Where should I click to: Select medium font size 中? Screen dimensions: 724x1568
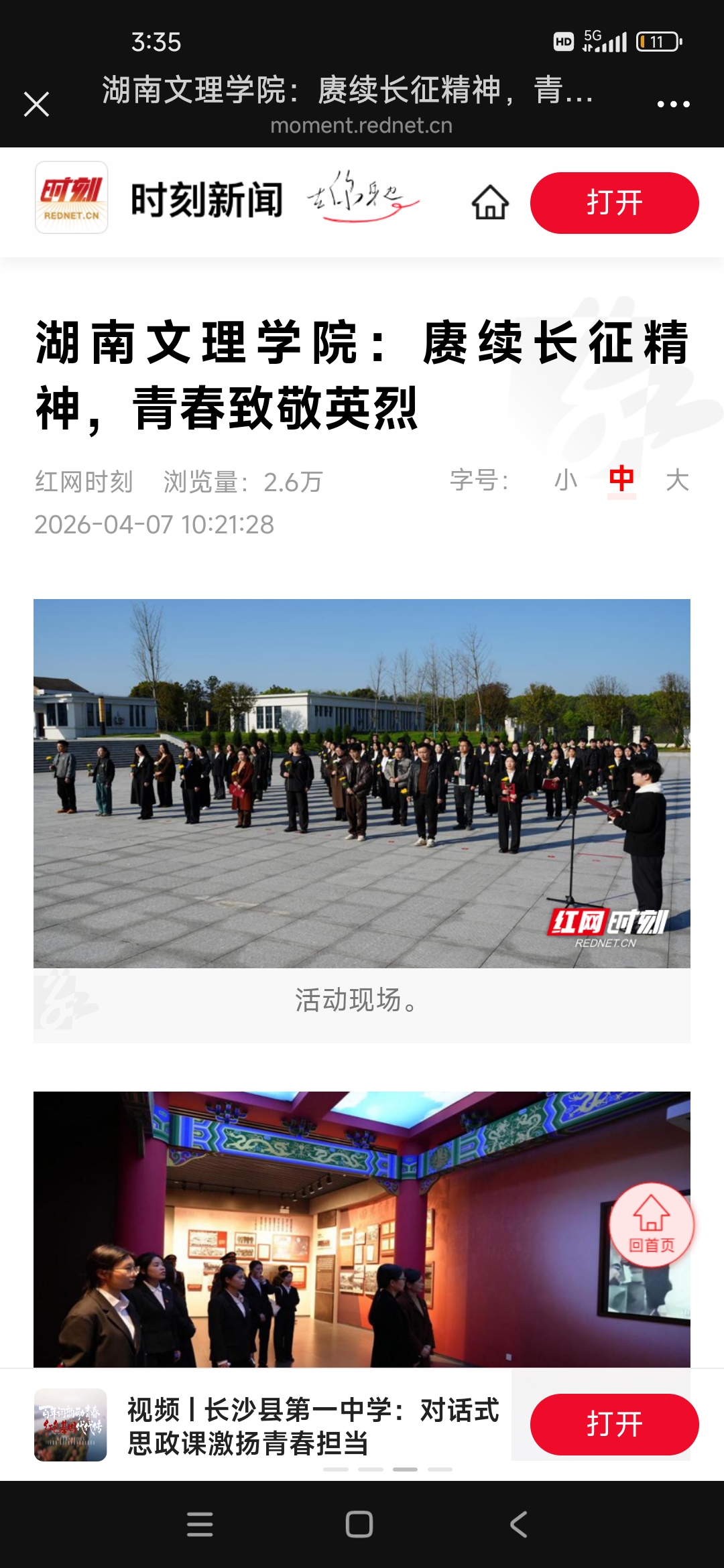click(x=621, y=480)
